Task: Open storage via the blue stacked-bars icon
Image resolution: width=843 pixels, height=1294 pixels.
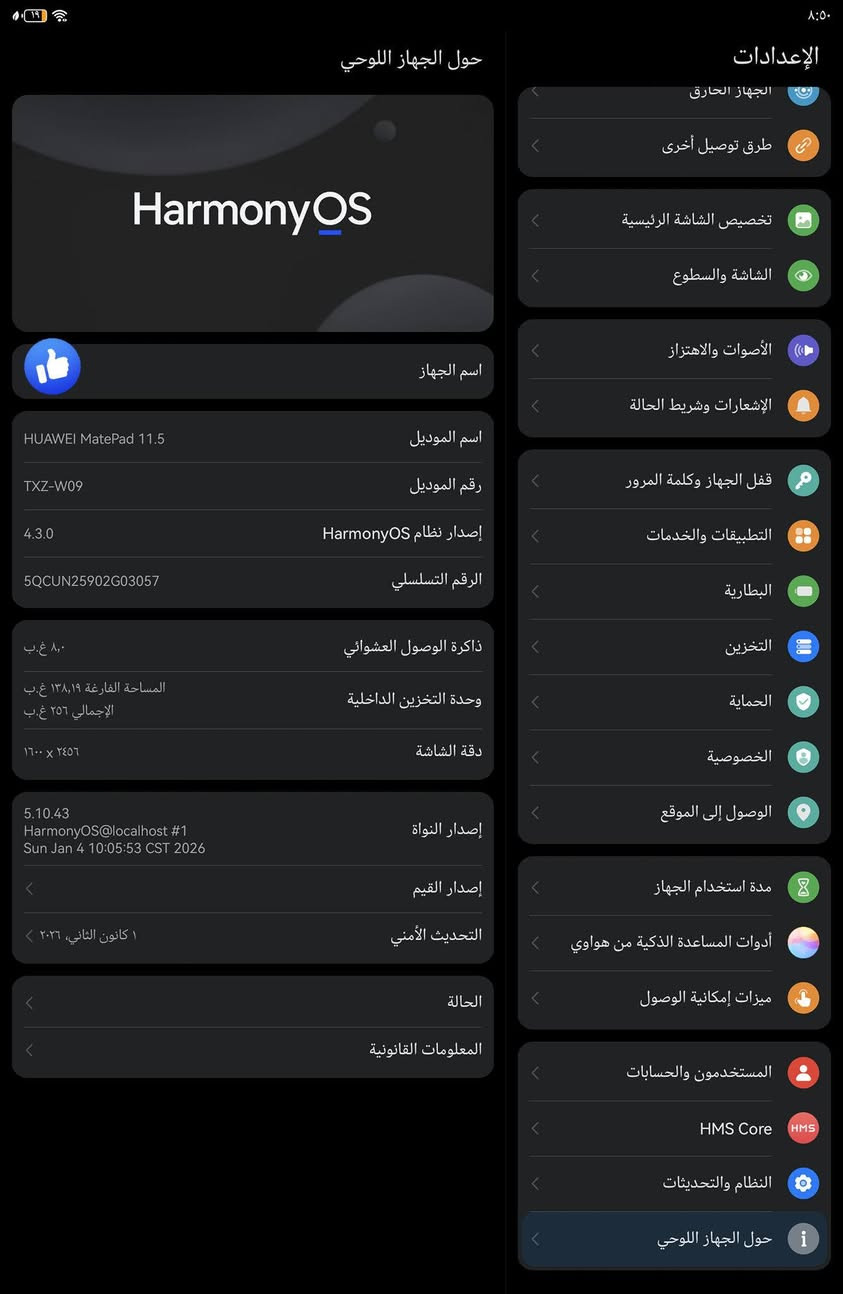Action: point(803,646)
